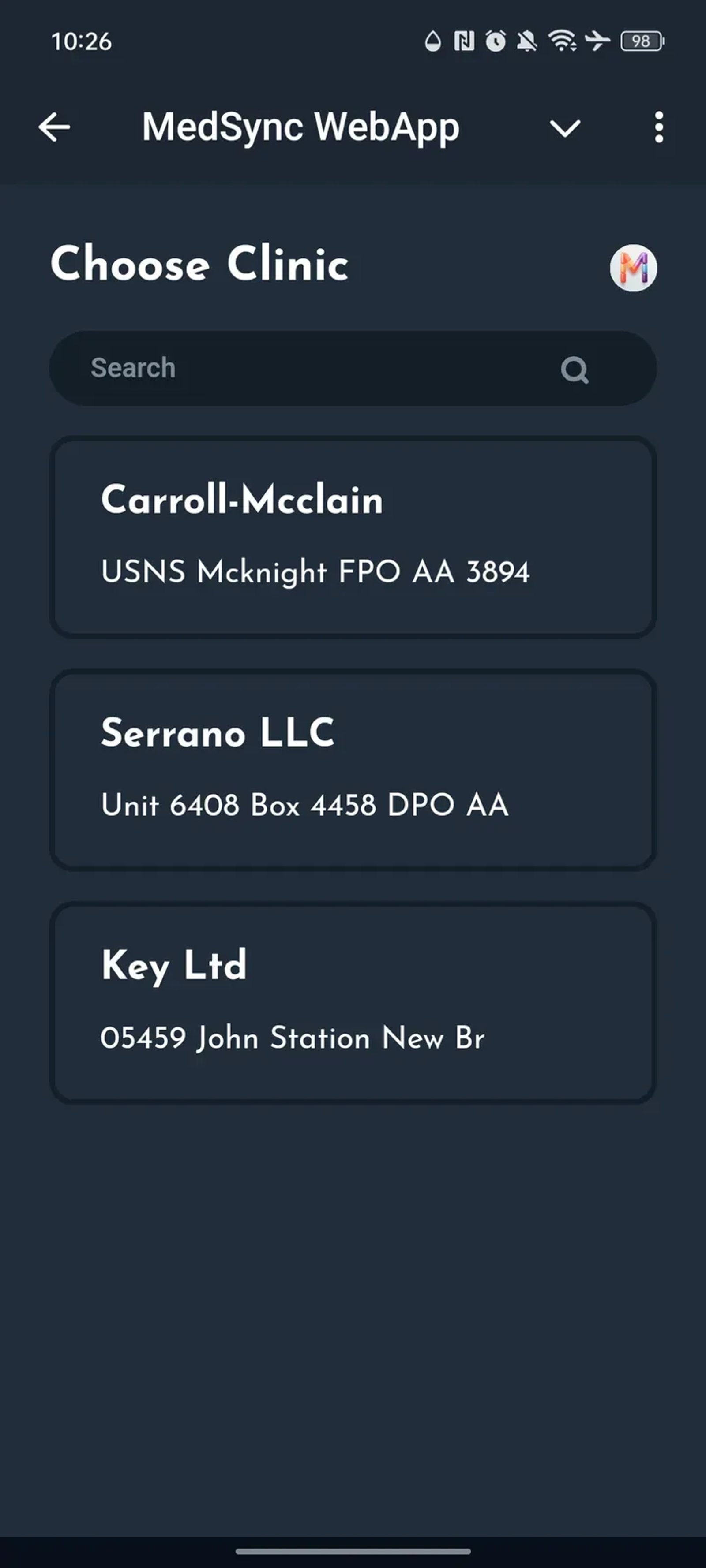Expand the MedSync WebApp dropdown chevron

565,128
